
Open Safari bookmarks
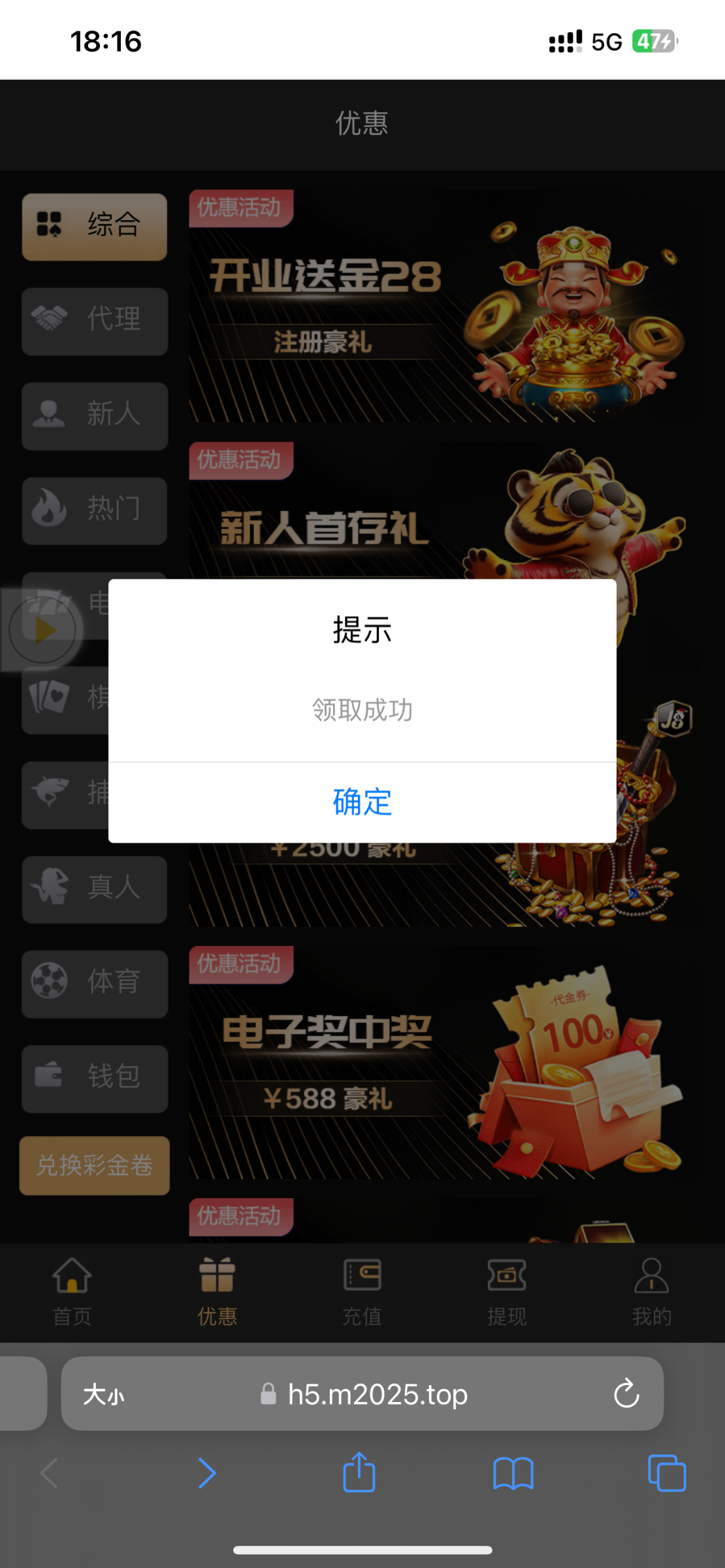click(x=513, y=1474)
